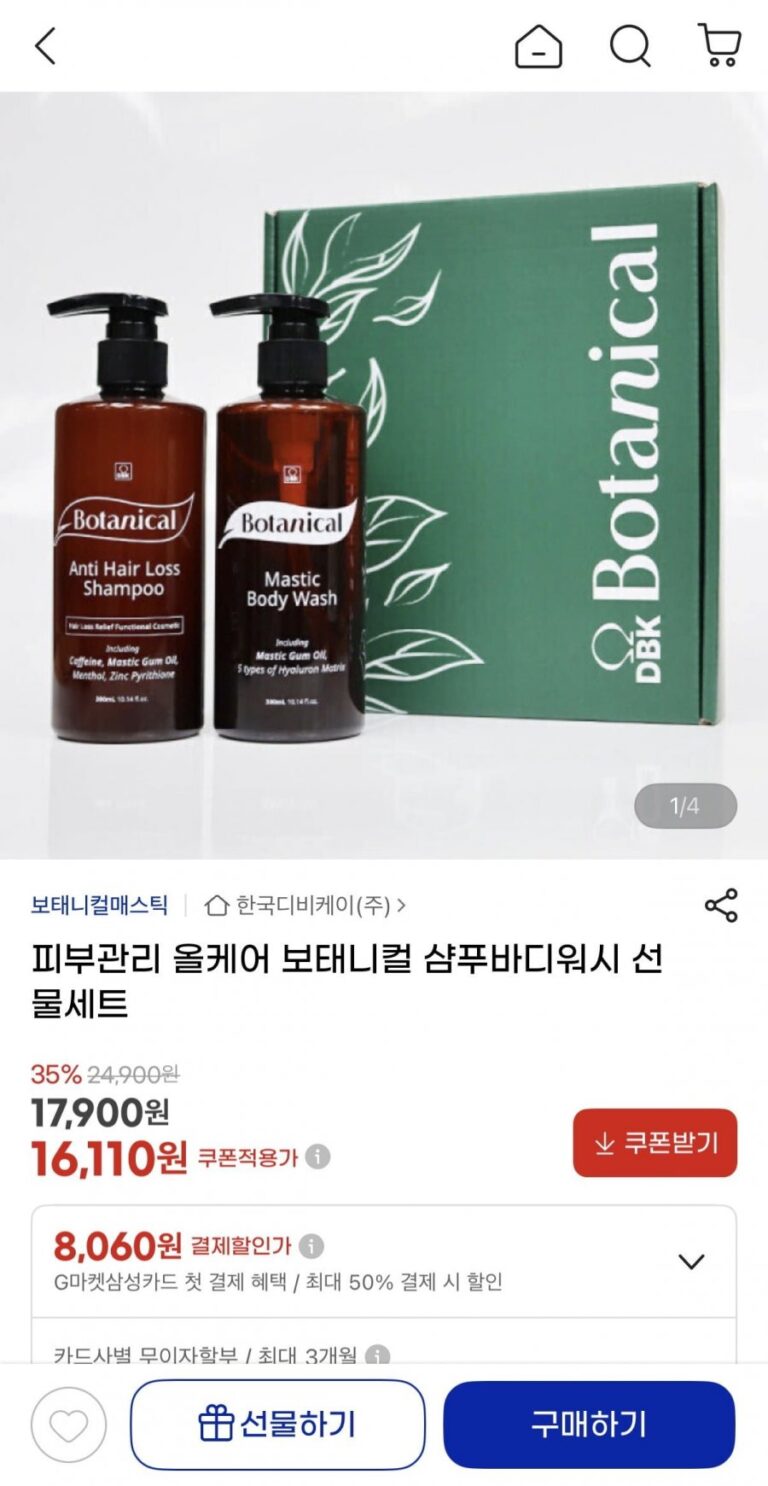The width and height of the screenshot is (768, 1486).
Task: Show info for 카드사별 무이자할부
Action: [x=377, y=1356]
